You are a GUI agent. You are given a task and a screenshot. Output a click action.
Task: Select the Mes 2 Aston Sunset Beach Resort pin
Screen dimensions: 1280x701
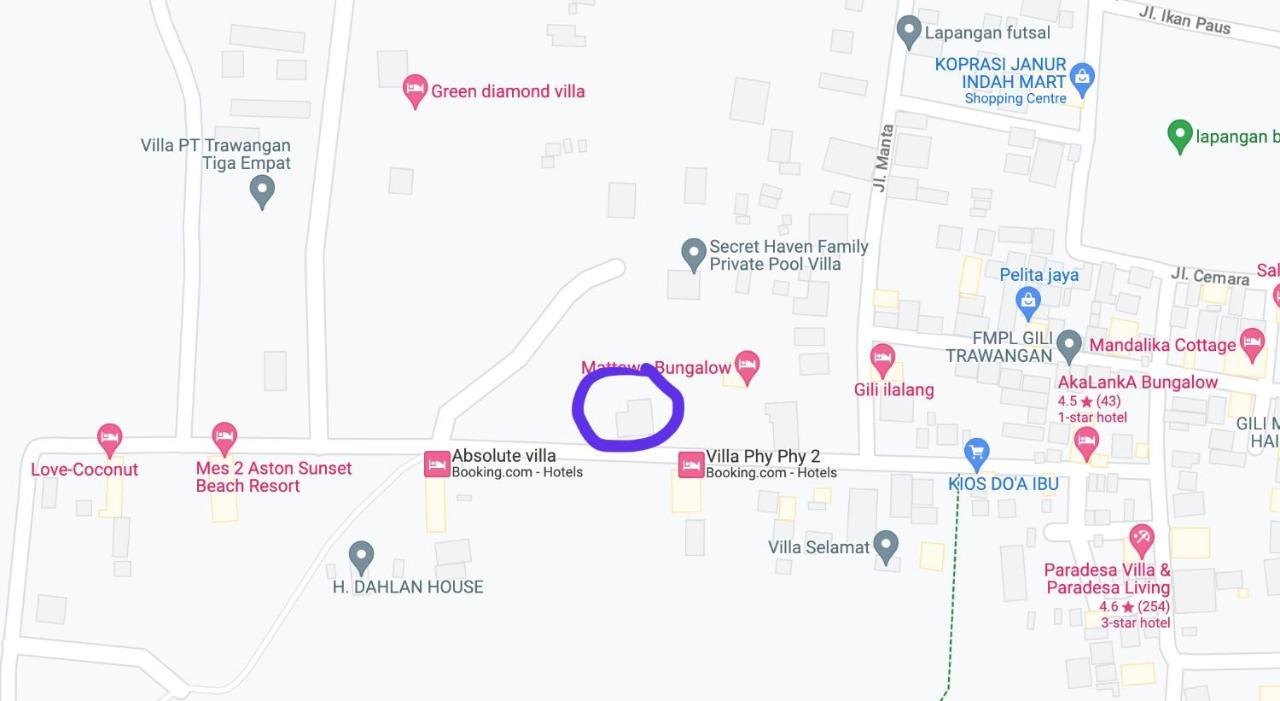click(x=224, y=437)
